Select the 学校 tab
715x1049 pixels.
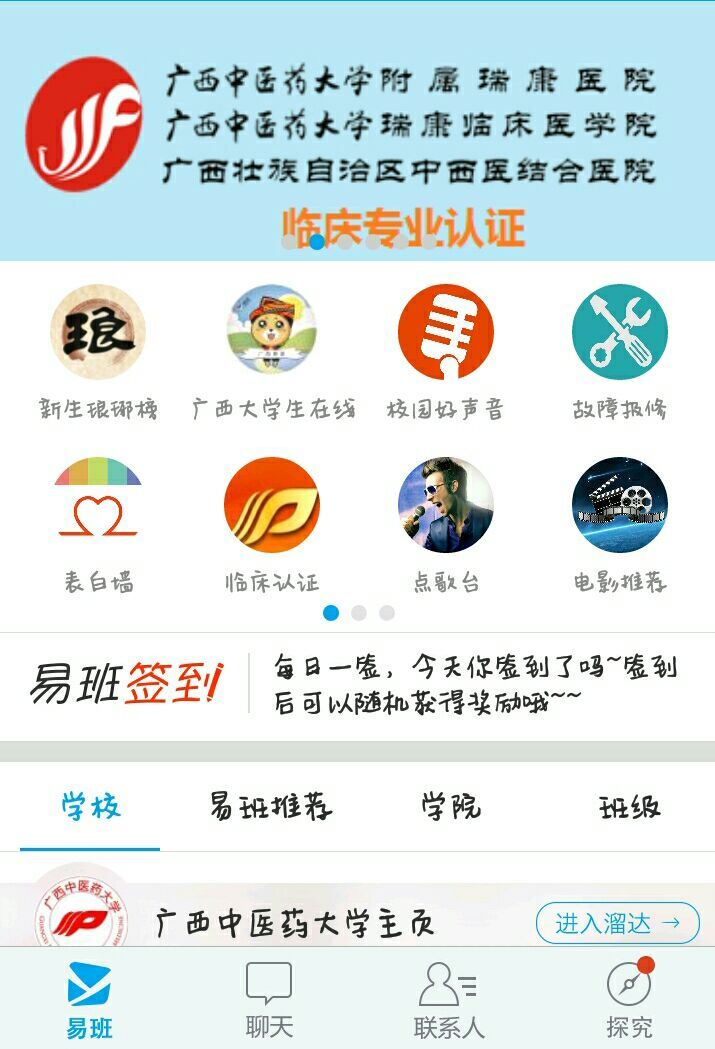click(x=91, y=807)
